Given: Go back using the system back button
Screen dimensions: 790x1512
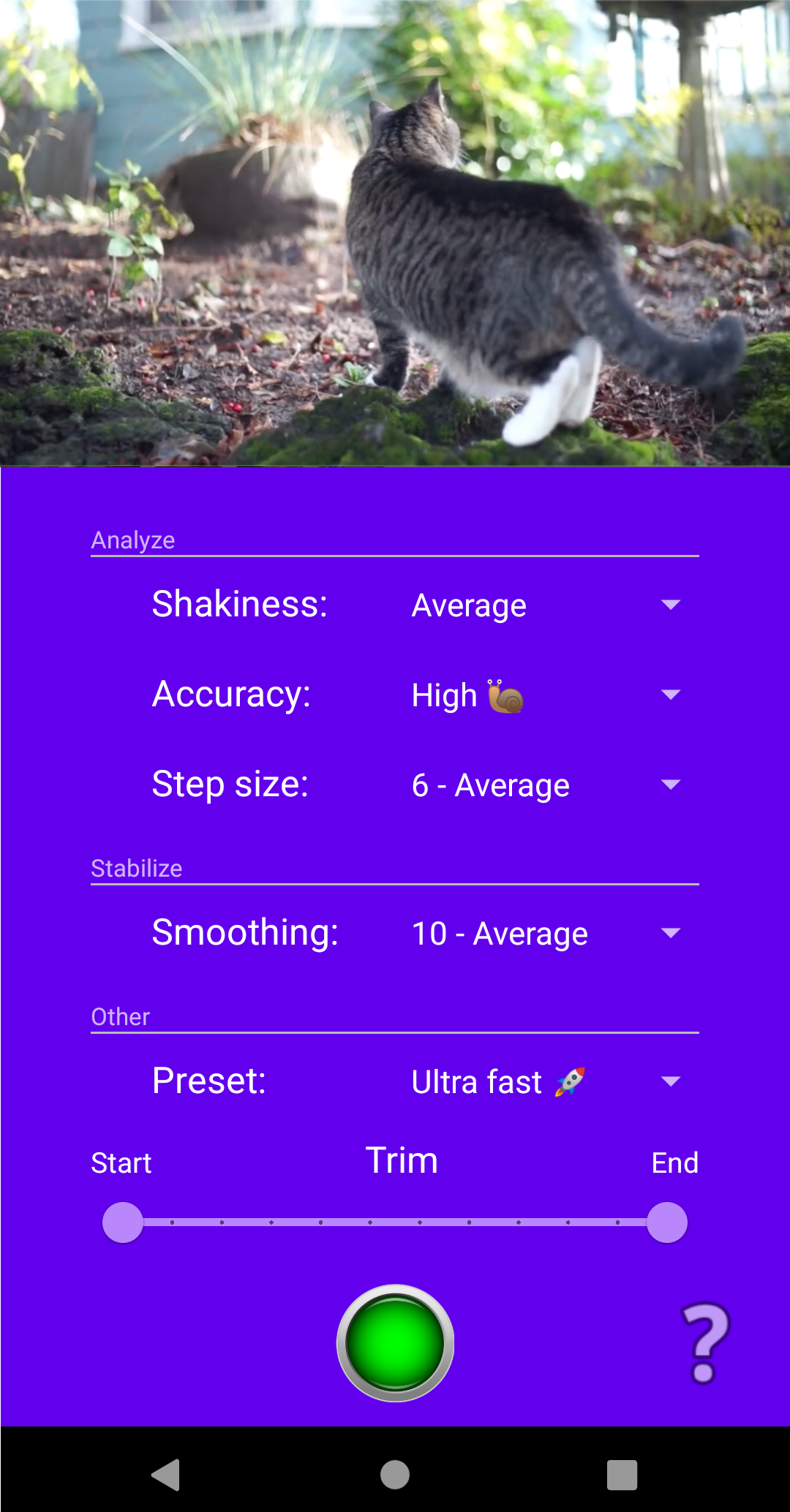Looking at the screenshot, I should tap(166, 1475).
